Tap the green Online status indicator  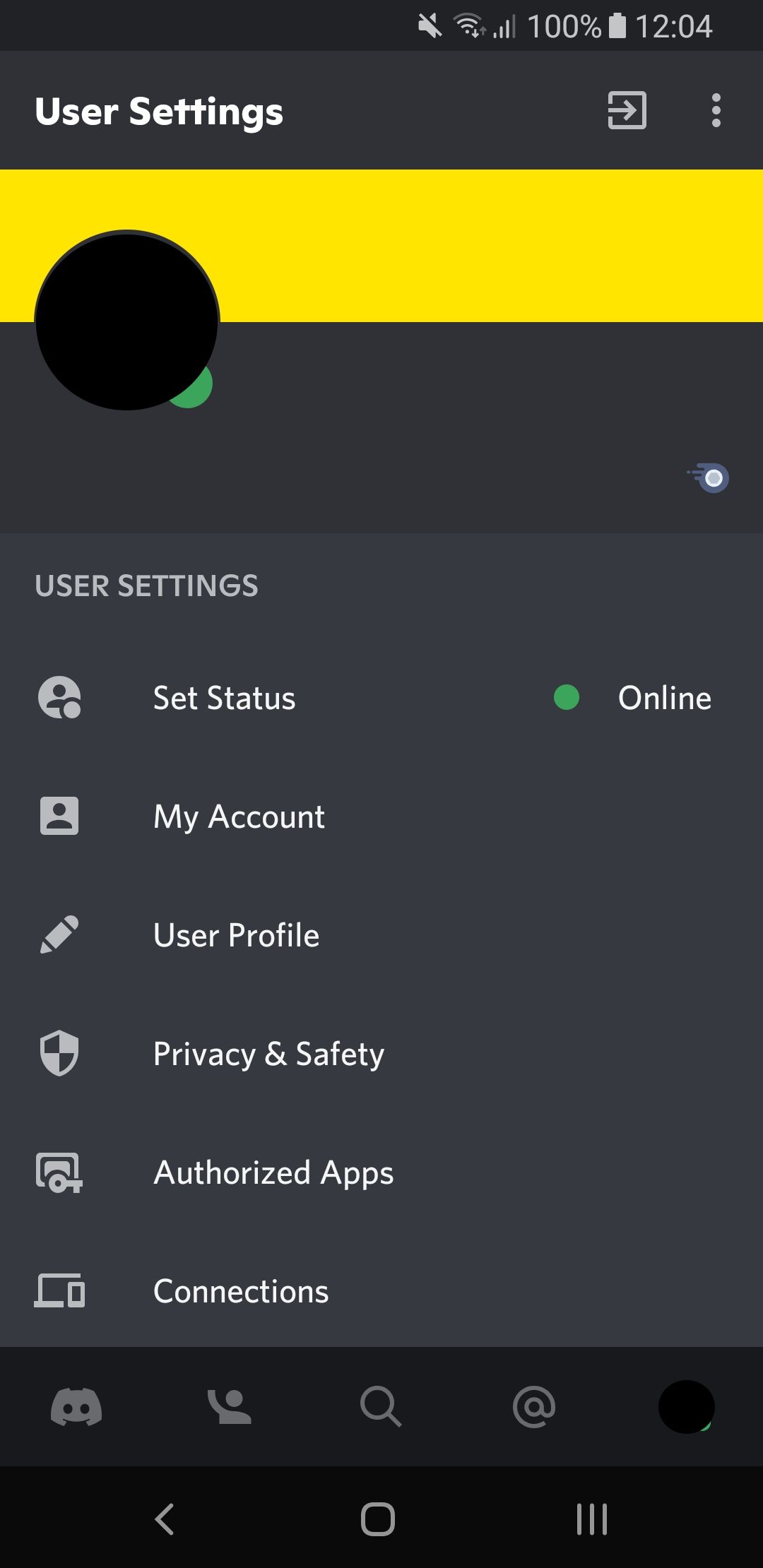point(567,698)
